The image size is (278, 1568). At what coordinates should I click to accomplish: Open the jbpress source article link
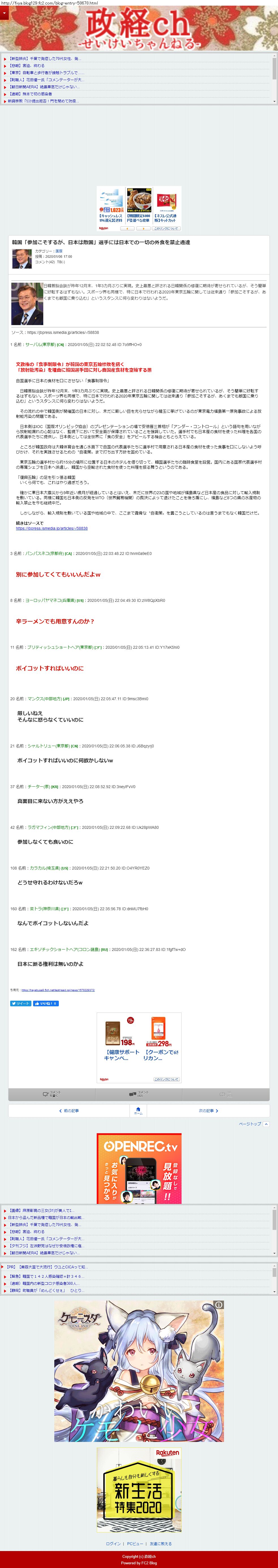click(x=52, y=528)
